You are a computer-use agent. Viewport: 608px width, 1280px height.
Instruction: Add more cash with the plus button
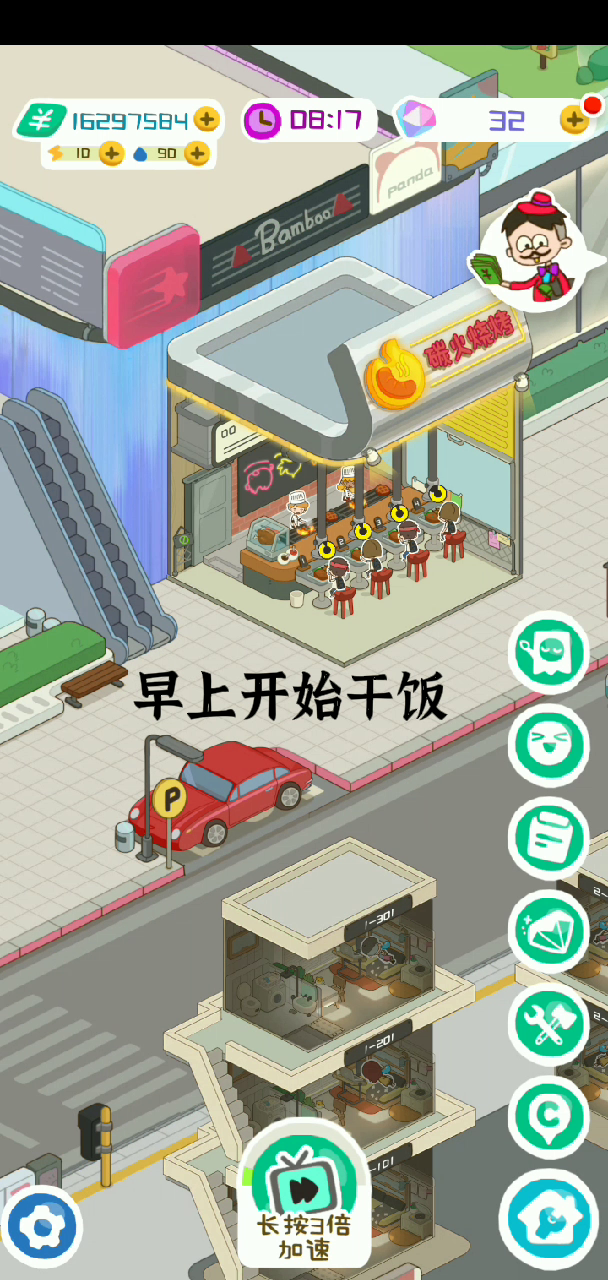207,120
